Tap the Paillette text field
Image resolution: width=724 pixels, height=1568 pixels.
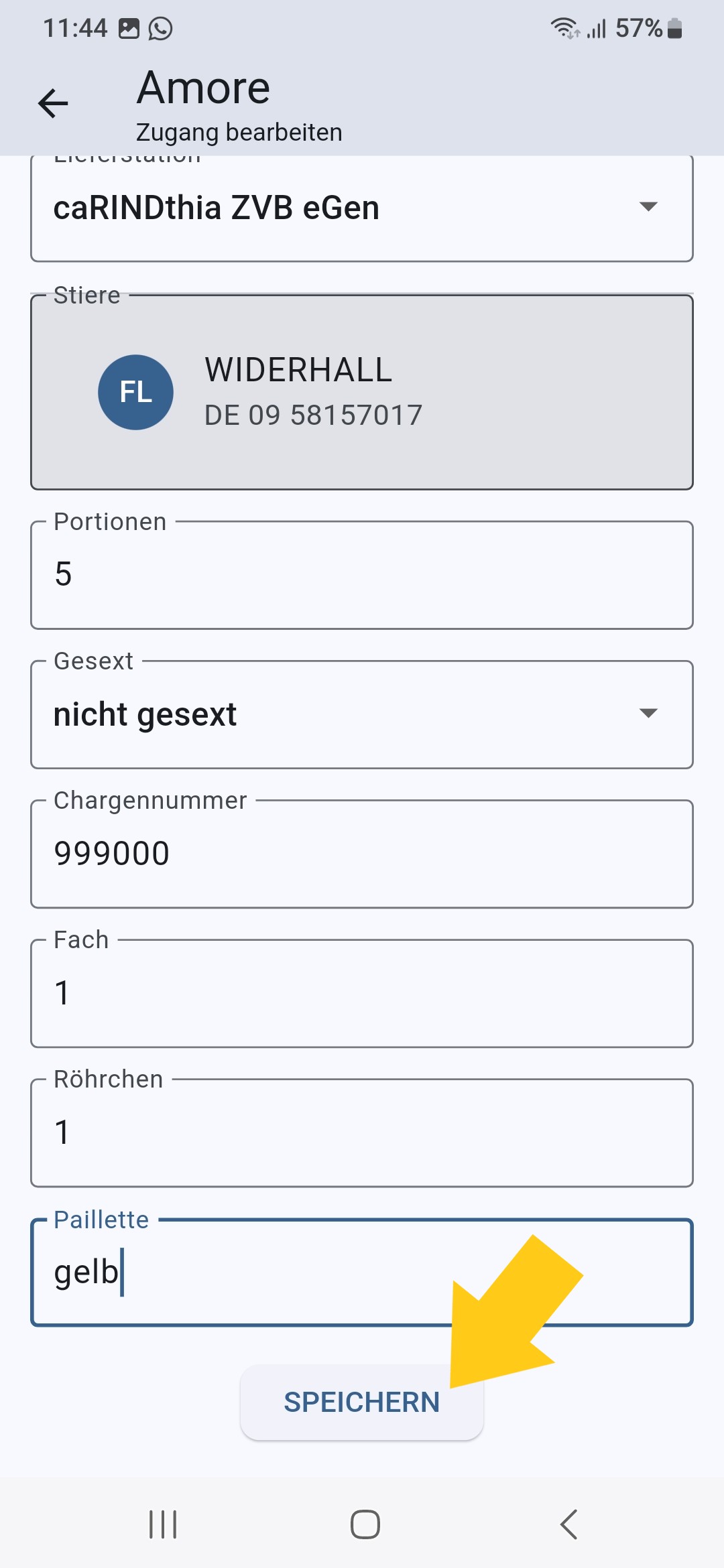click(362, 1272)
